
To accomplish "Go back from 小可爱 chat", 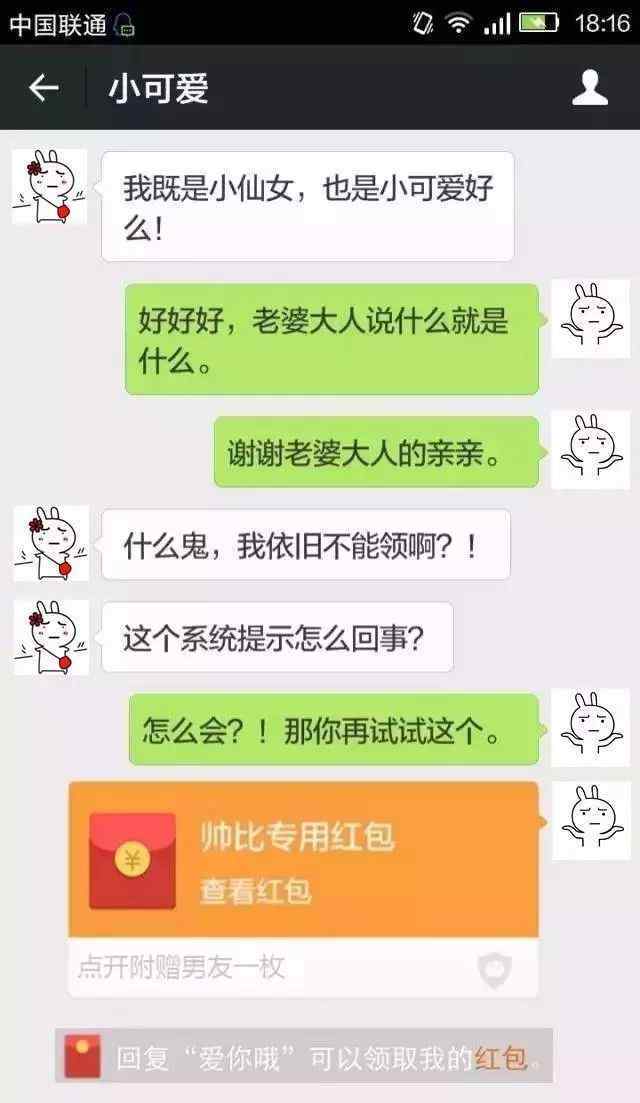I will point(43,88).
